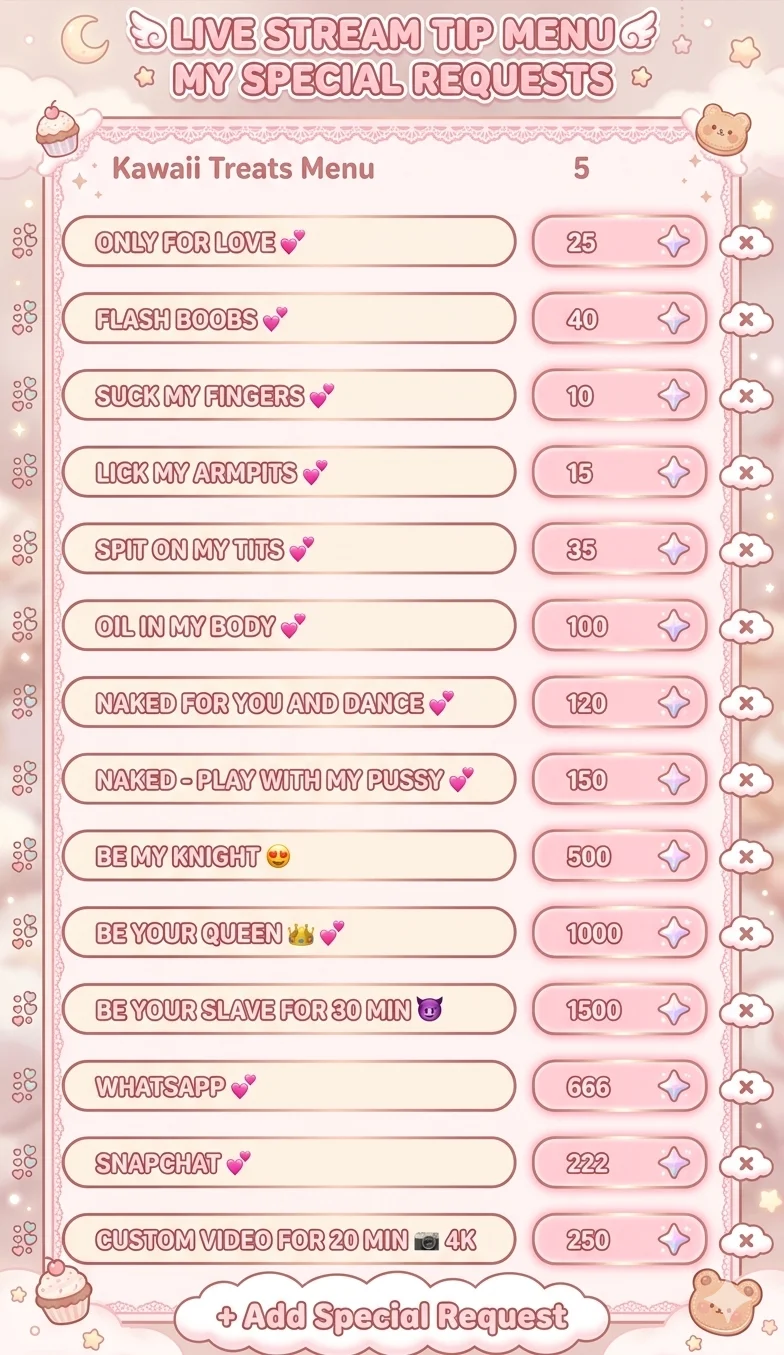The width and height of the screenshot is (784, 1355).
Task: Edit the OIL IN MY BODY text field
Action: 288,626
